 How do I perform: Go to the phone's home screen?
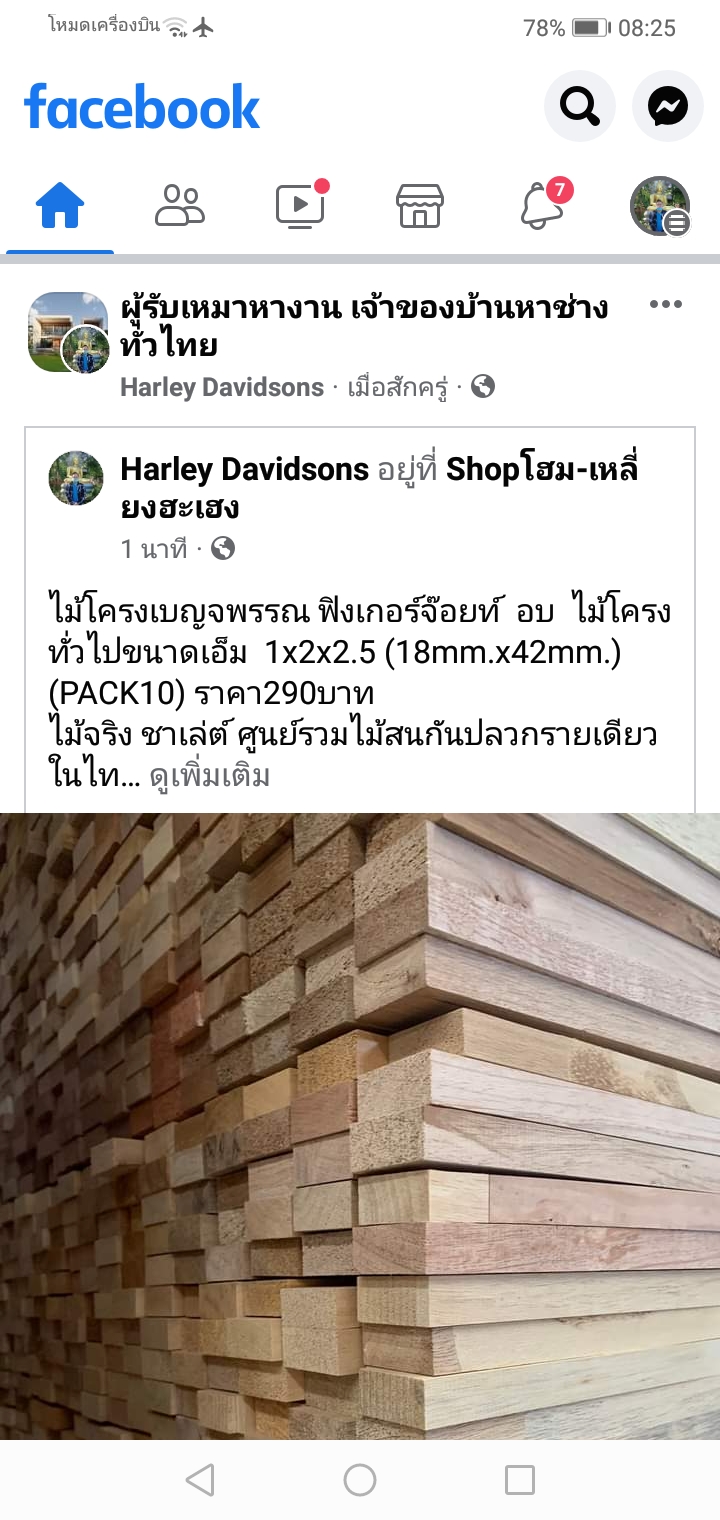pyautogui.click(x=360, y=1480)
